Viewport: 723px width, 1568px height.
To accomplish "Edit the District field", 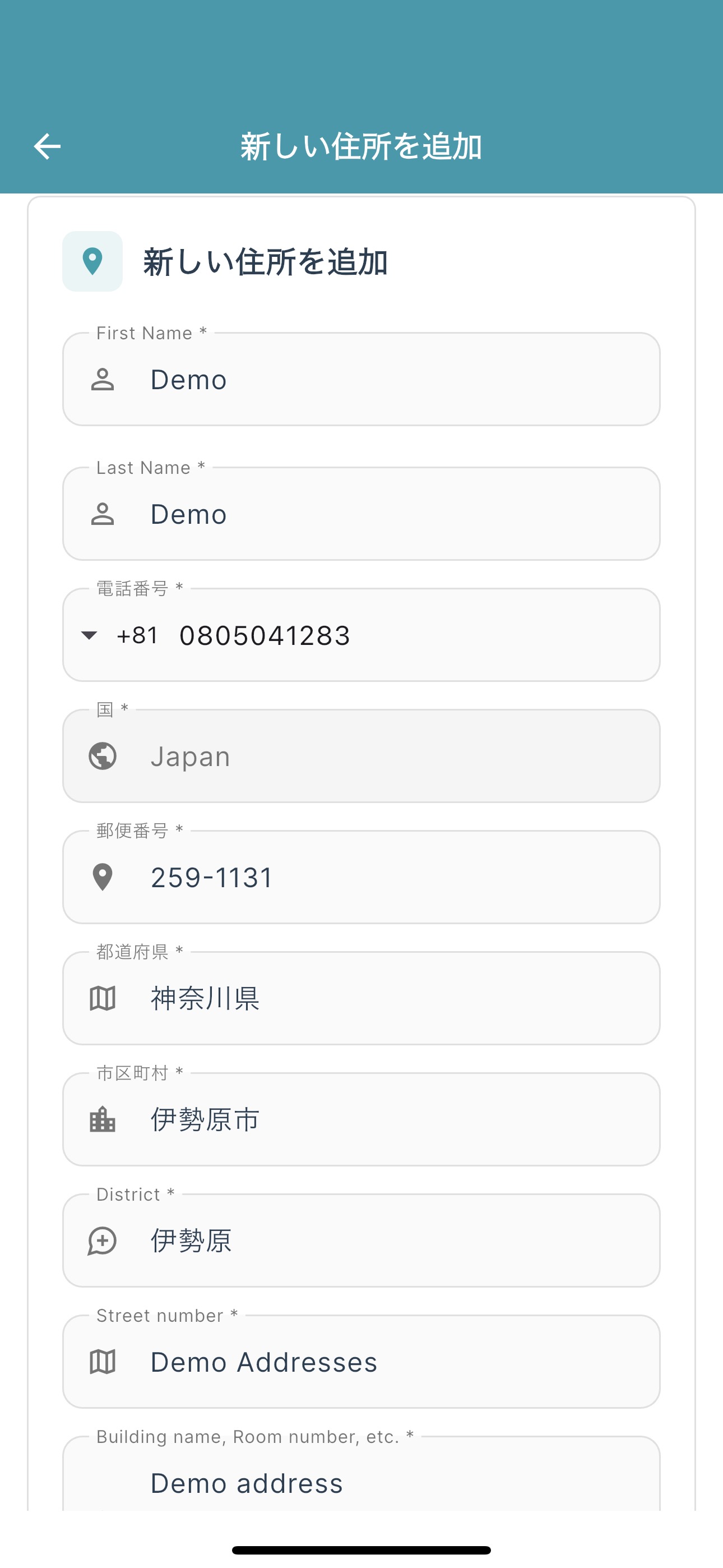I will click(x=390, y=1241).
